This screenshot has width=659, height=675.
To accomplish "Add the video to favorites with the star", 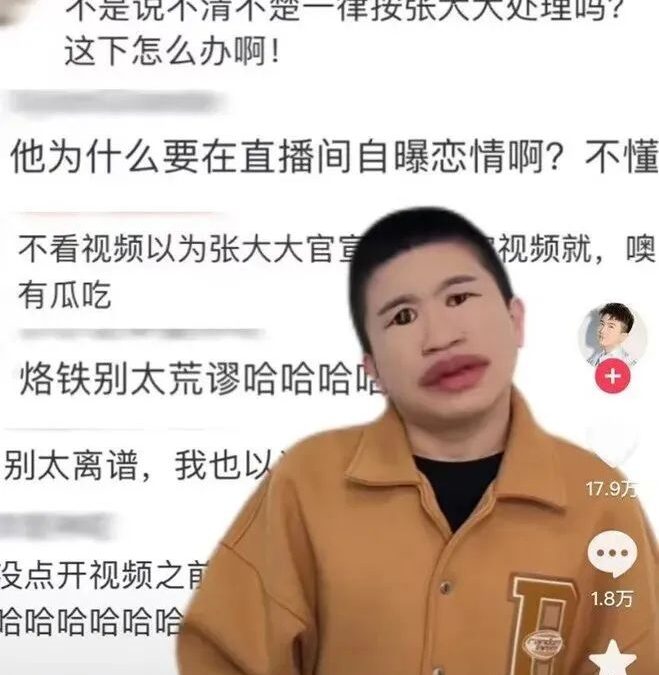I will click(612, 657).
